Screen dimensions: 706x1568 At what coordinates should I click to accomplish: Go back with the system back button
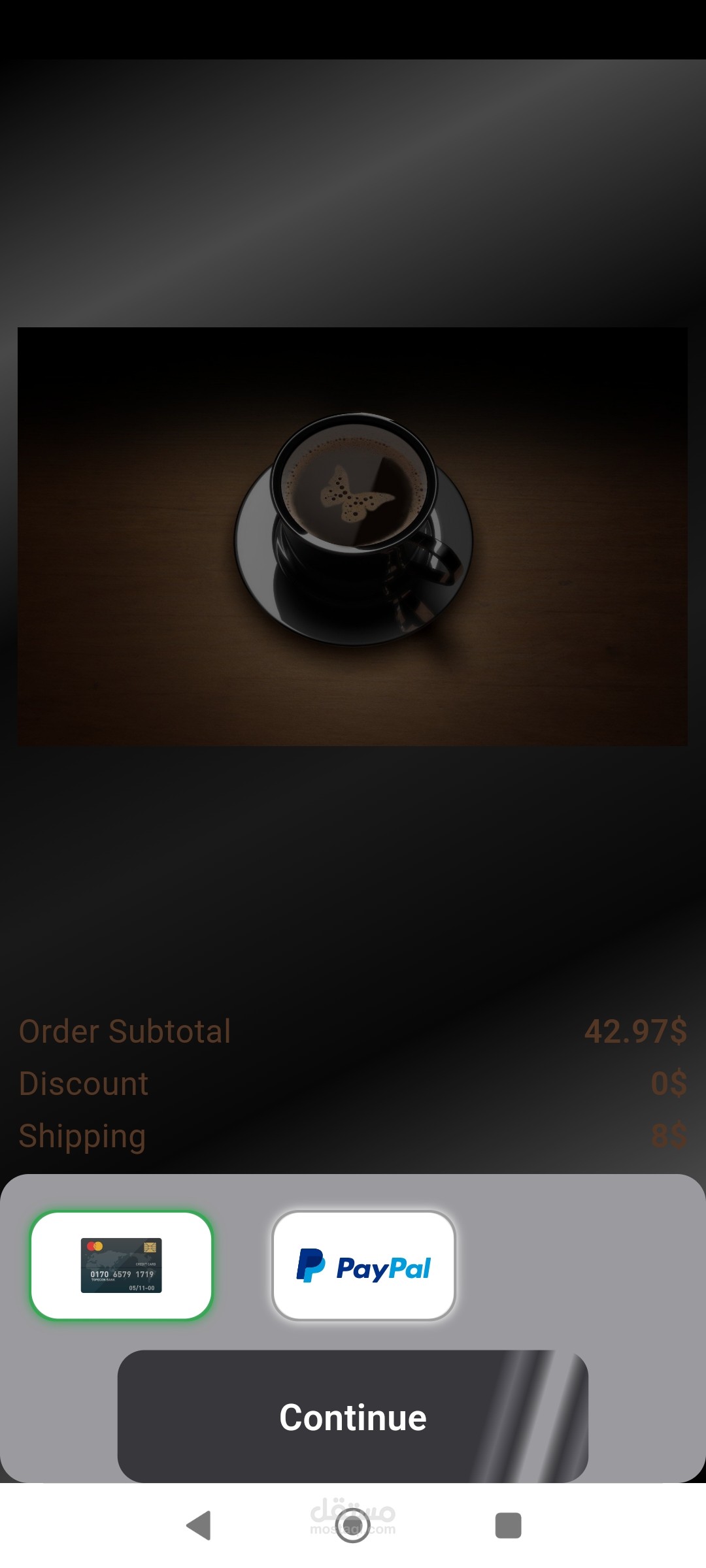tap(198, 1526)
